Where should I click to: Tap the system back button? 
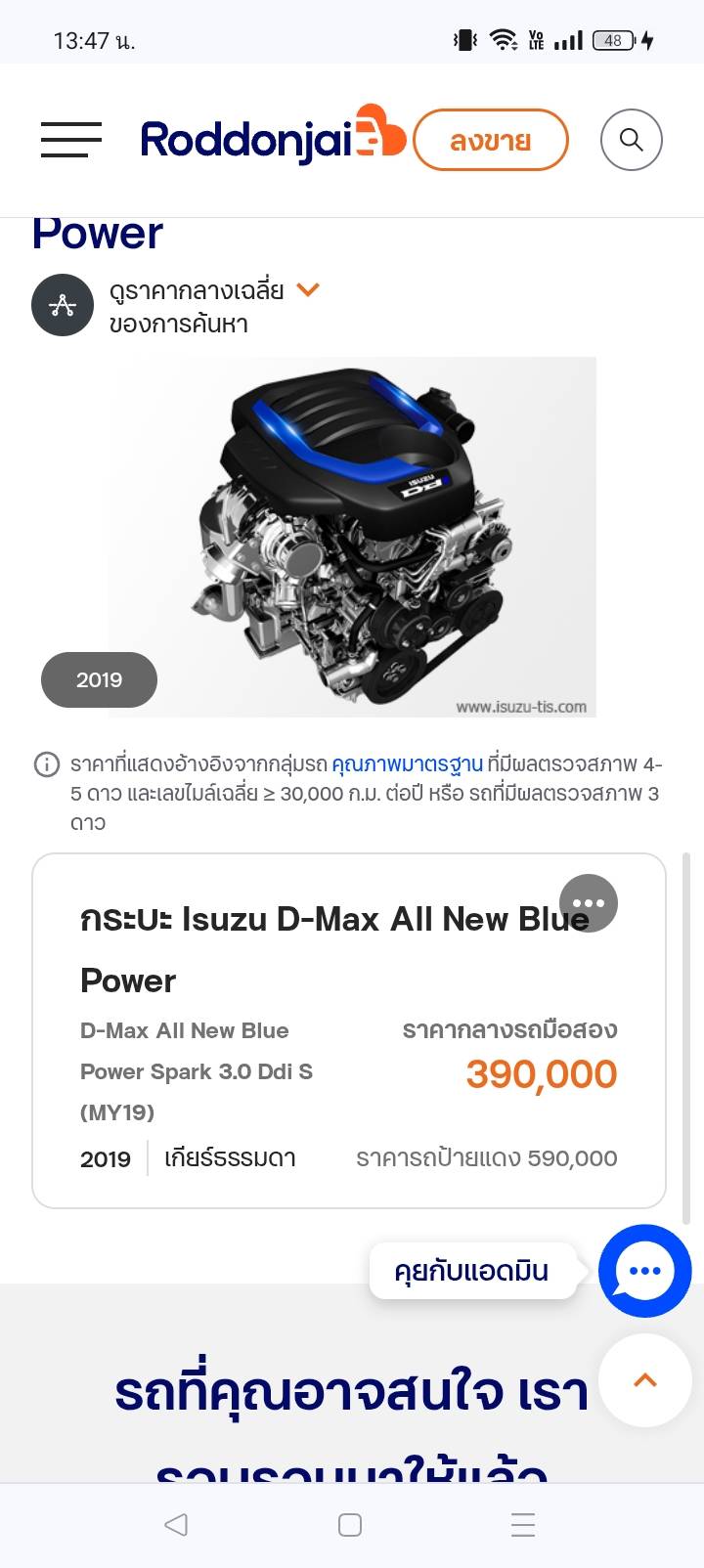pos(176,1524)
